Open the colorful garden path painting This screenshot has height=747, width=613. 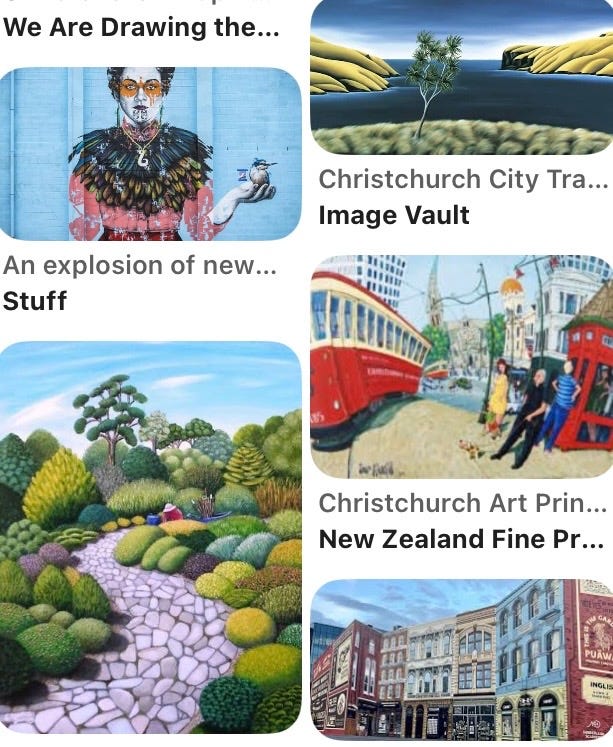click(x=151, y=537)
